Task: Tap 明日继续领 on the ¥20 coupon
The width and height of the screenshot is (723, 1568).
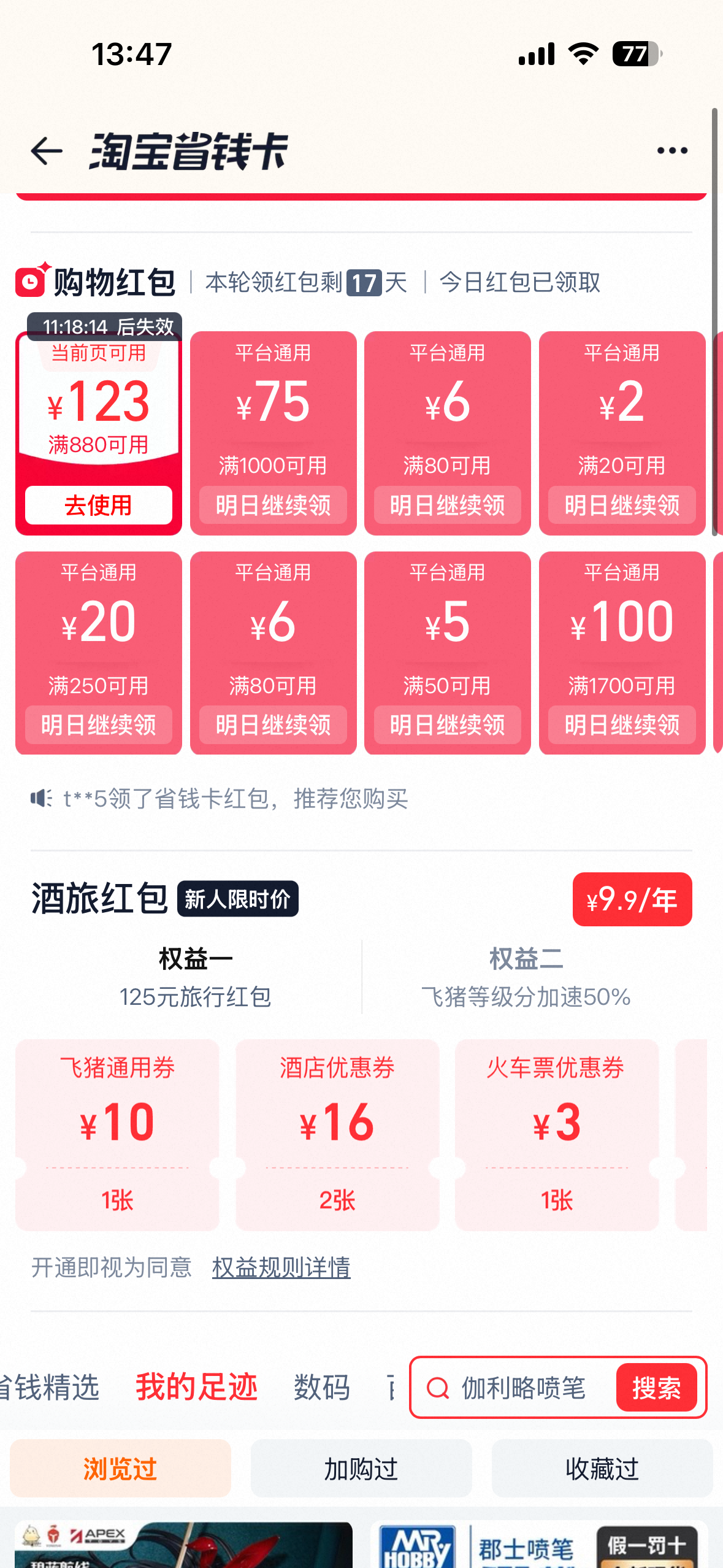Action: [x=98, y=725]
